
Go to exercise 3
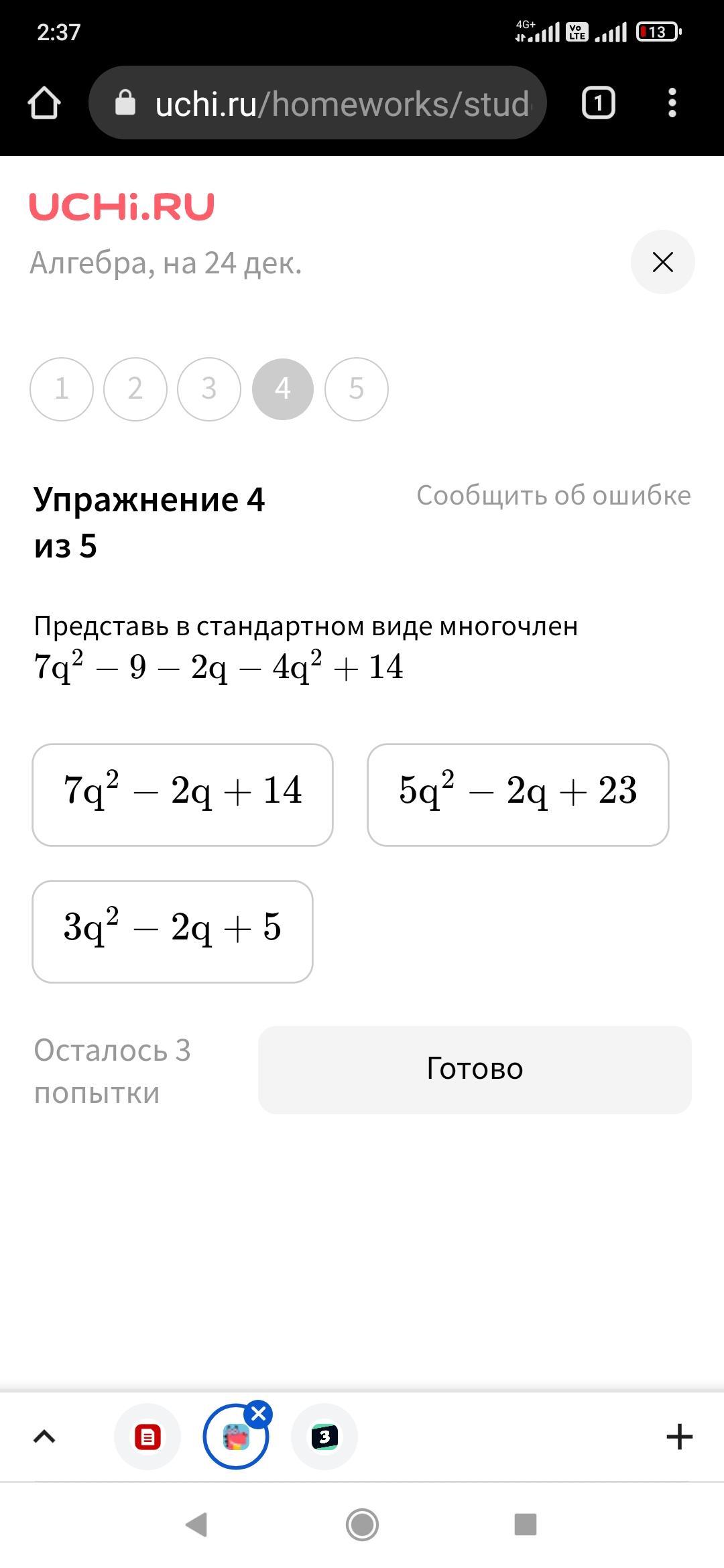(209, 389)
